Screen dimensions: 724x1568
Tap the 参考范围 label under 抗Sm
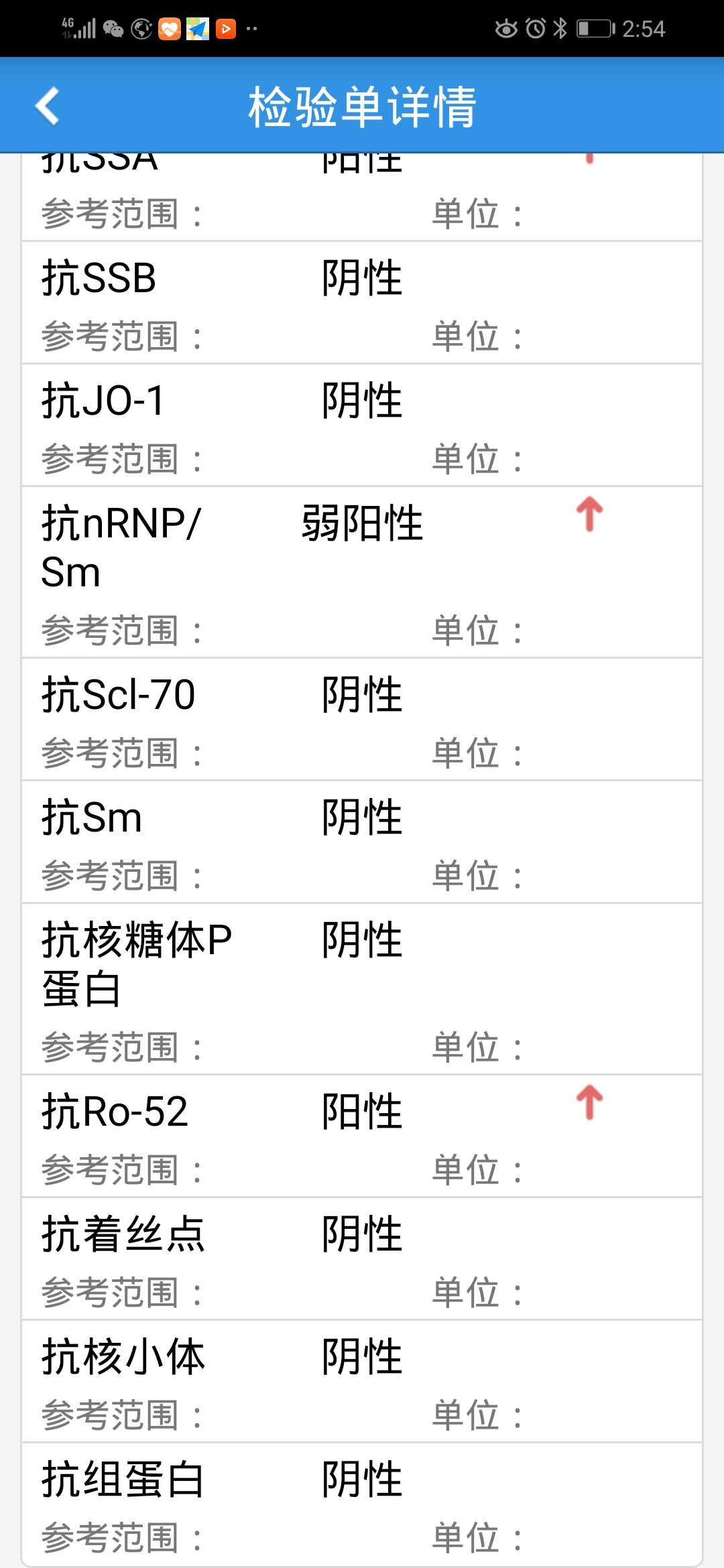tap(121, 872)
